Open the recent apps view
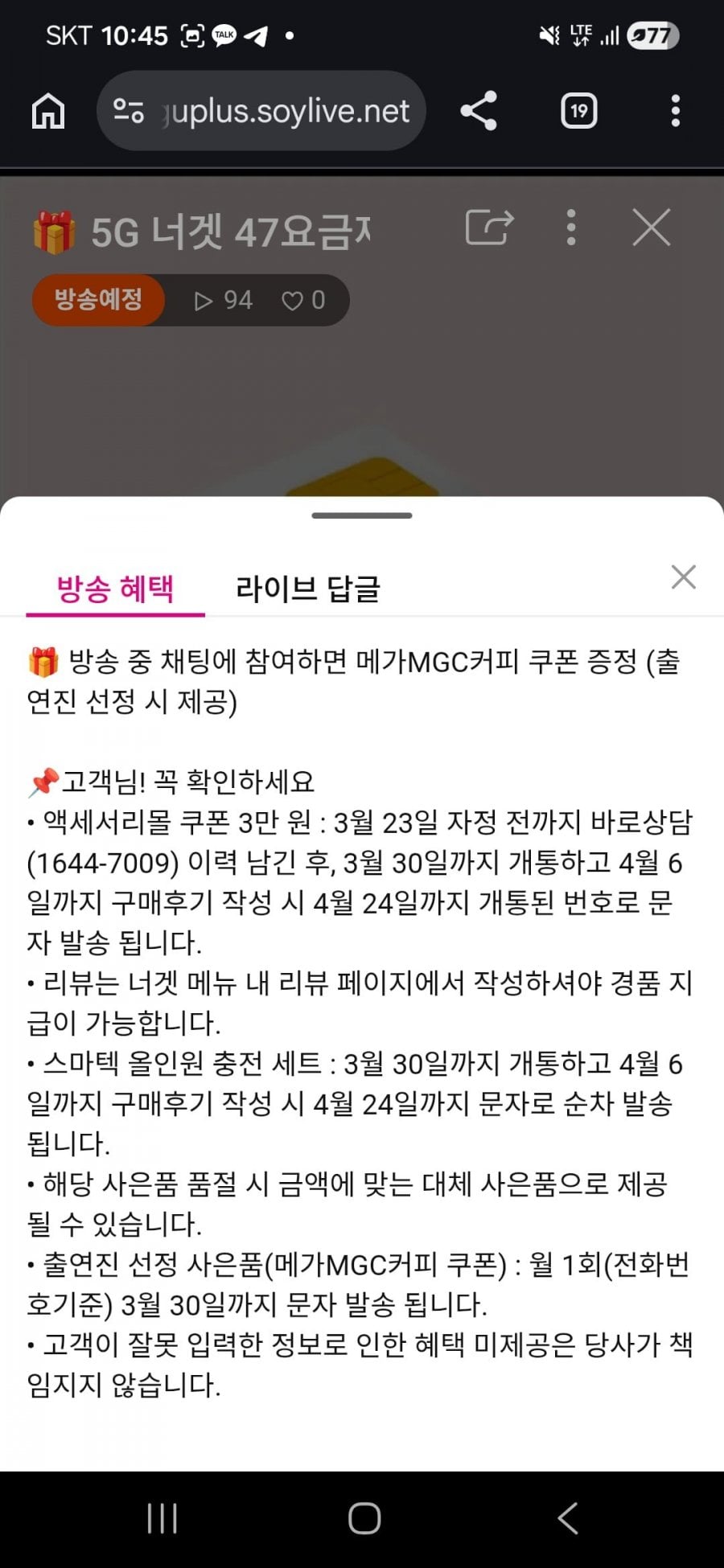Image resolution: width=724 pixels, height=1568 pixels. coord(162,1518)
